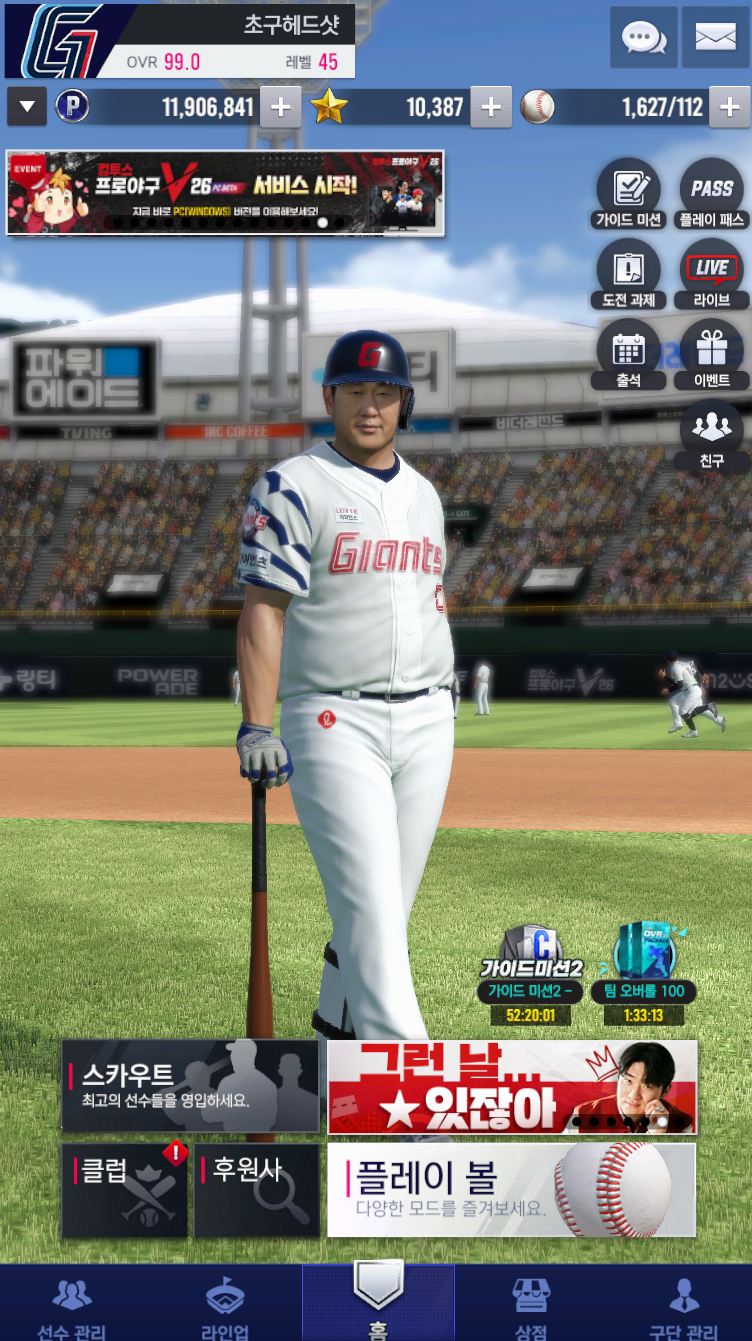Add more P points with plus button

tap(280, 107)
